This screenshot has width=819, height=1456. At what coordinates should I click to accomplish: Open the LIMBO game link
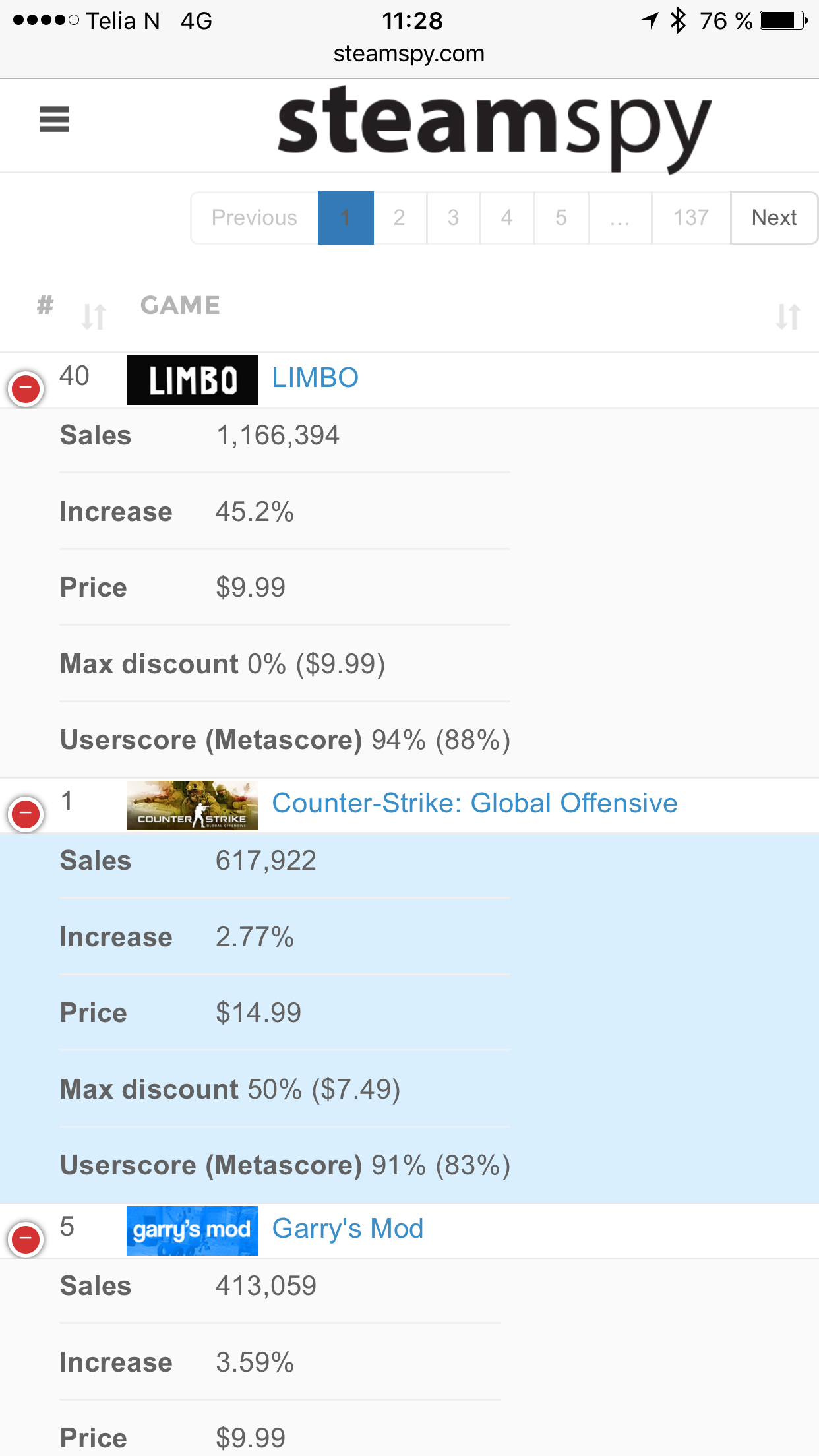click(315, 378)
